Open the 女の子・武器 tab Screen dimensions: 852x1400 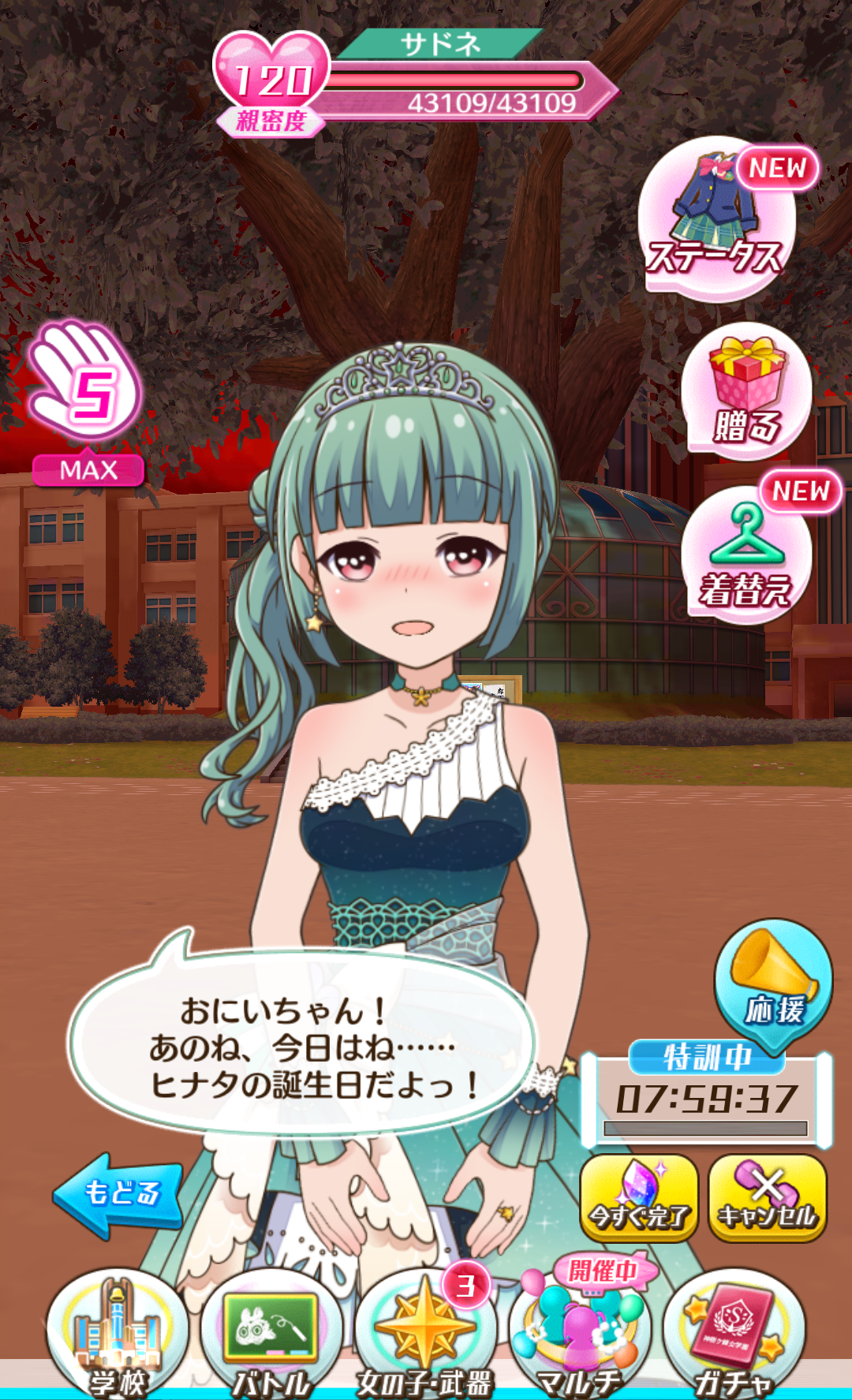point(424,1333)
